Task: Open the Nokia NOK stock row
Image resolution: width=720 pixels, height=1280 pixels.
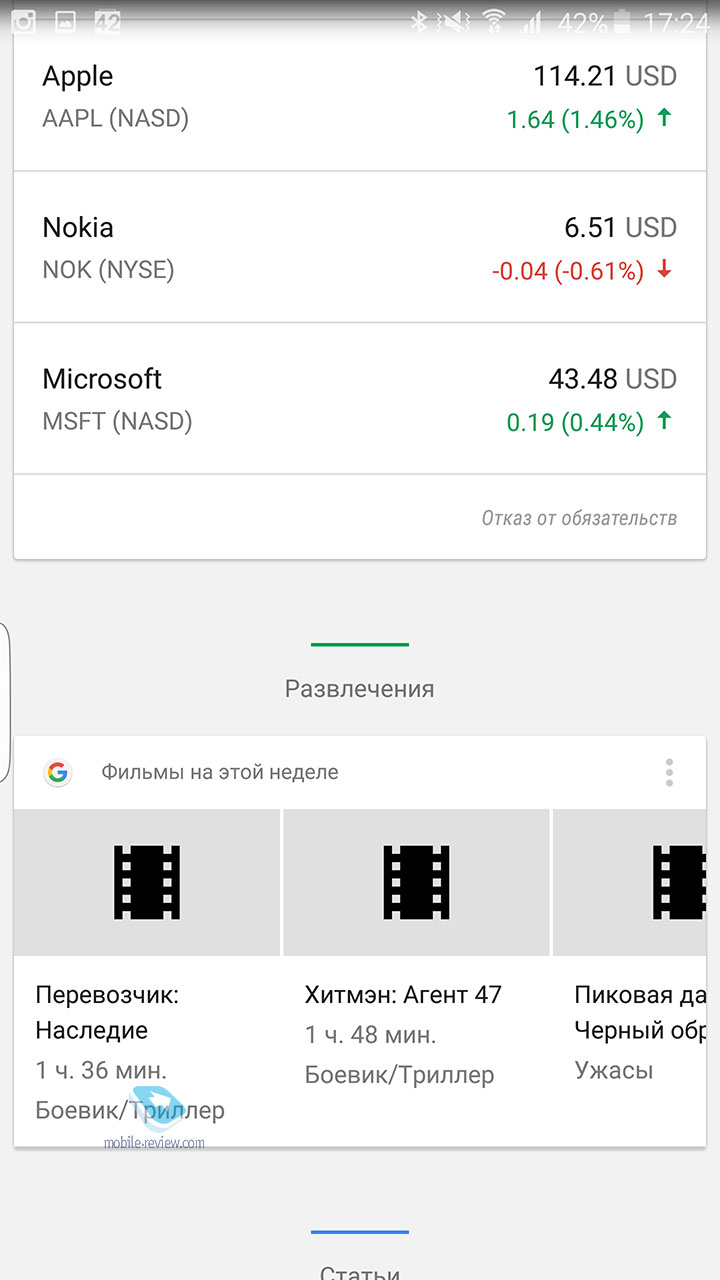Action: click(360, 247)
